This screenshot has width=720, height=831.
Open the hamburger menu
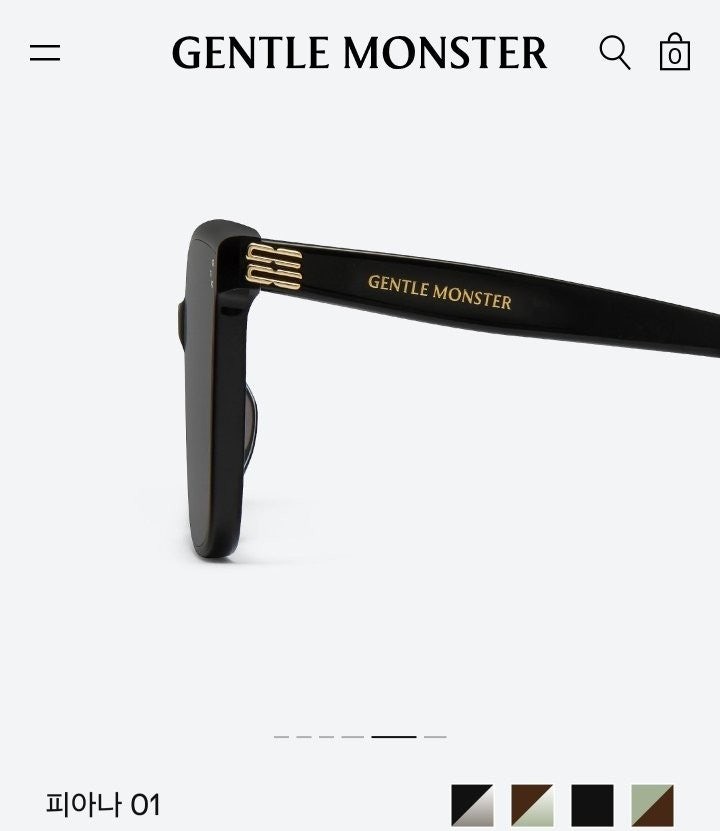click(x=45, y=53)
